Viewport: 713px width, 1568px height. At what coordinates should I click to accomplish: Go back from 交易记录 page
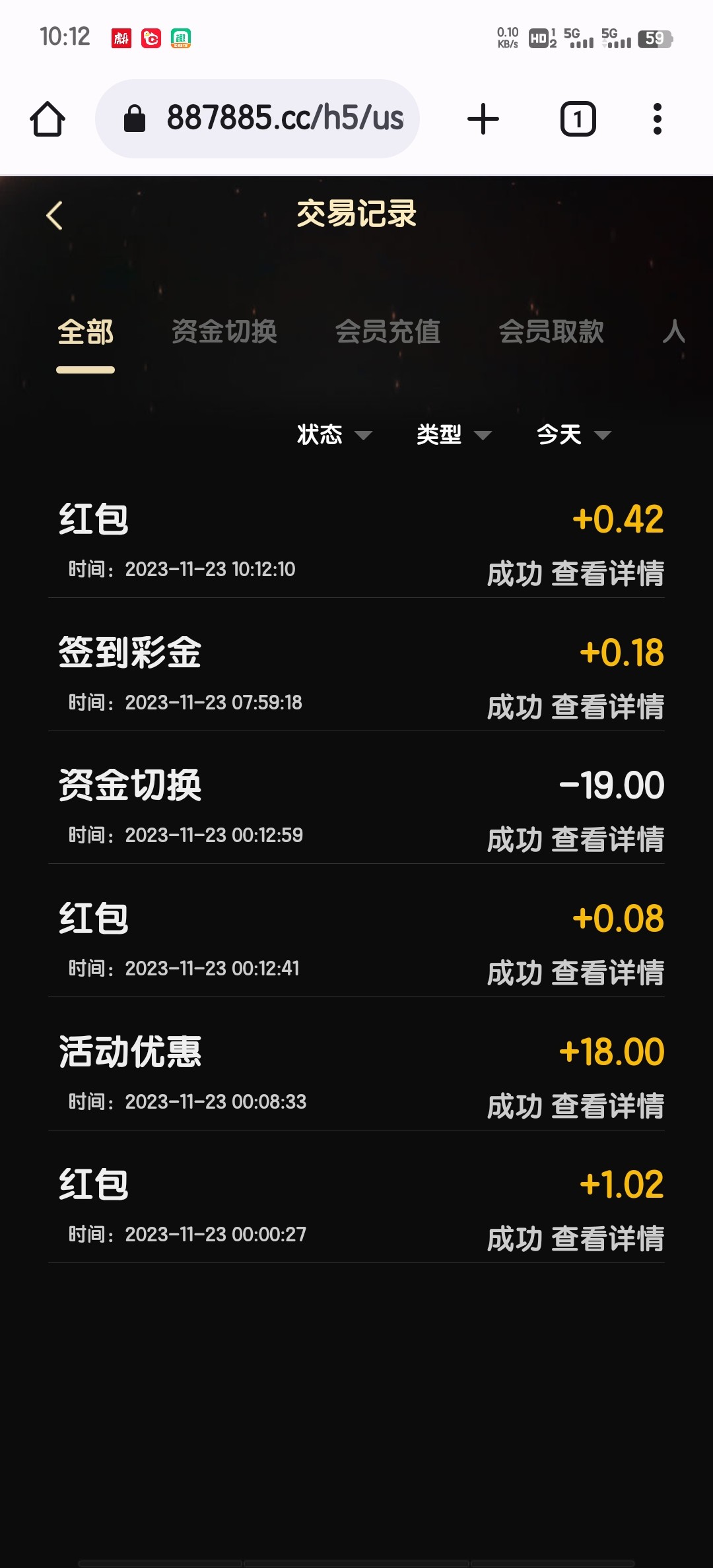point(55,215)
